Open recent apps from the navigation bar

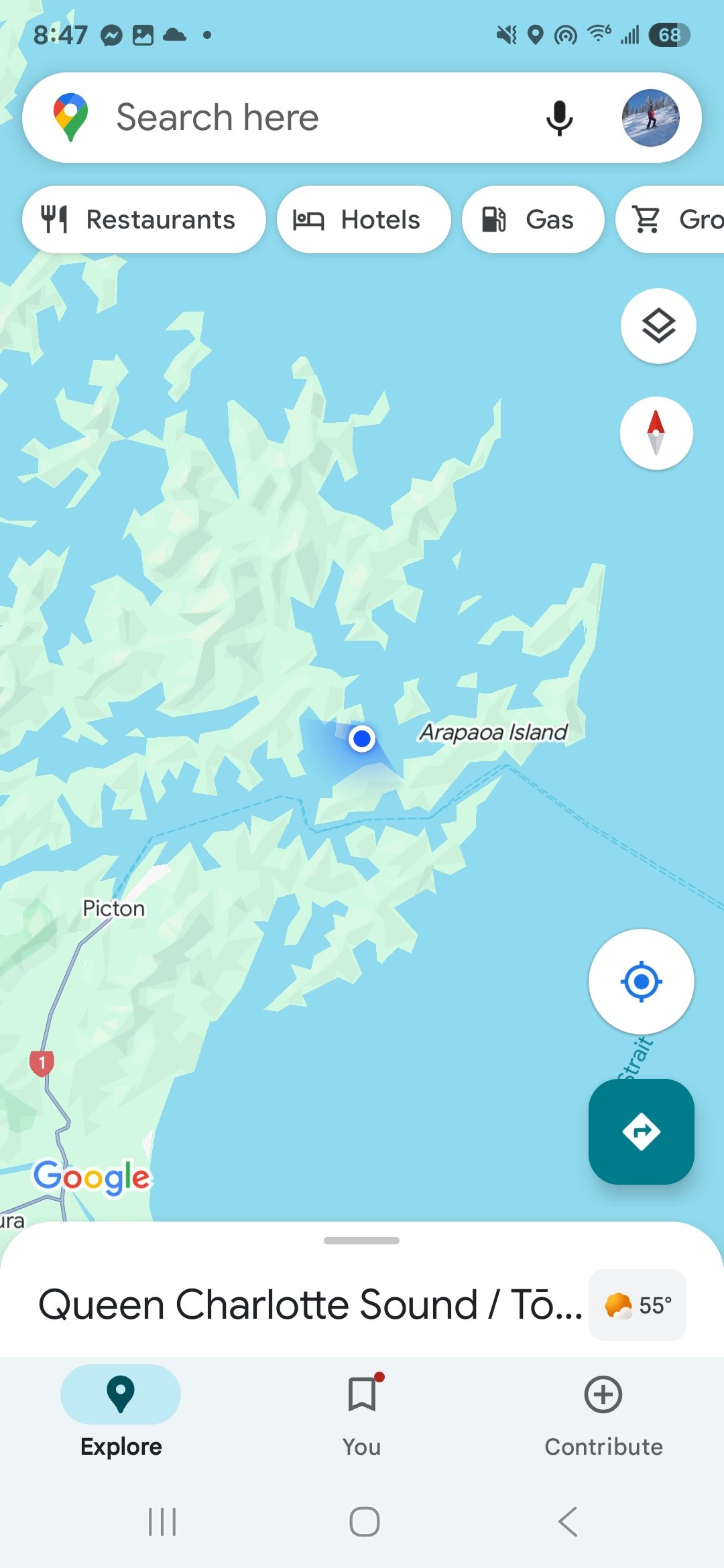162,1522
